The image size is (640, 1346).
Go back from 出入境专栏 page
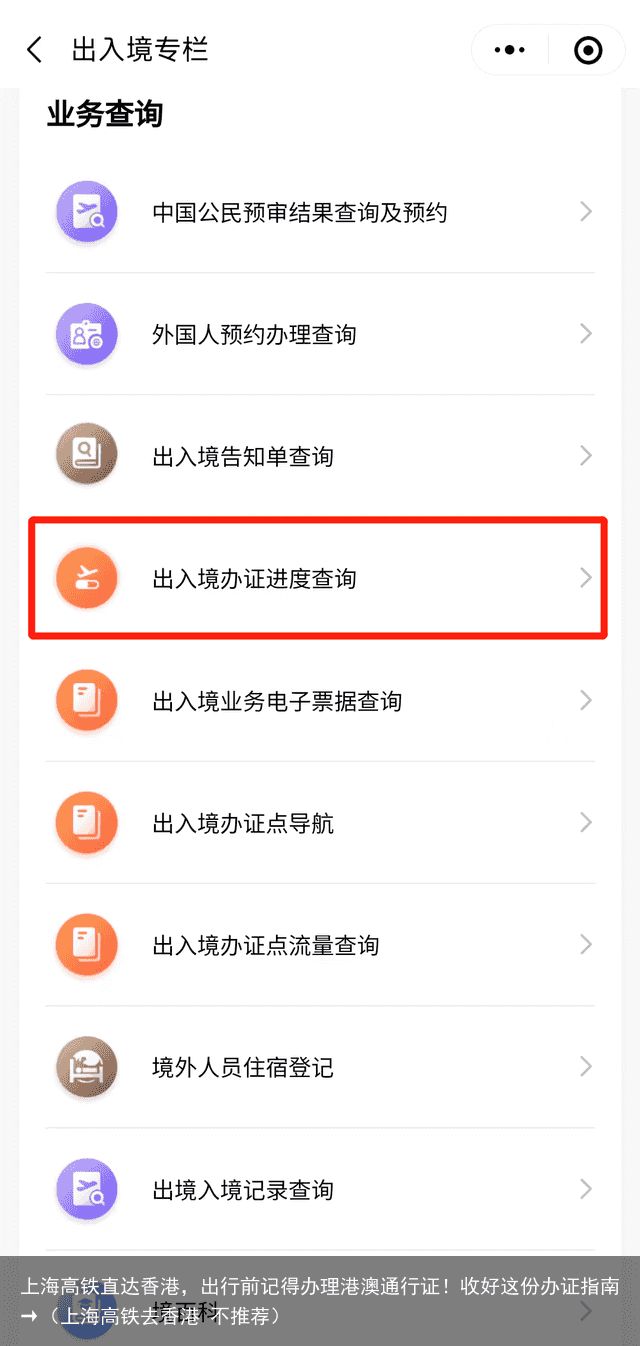[x=35, y=50]
